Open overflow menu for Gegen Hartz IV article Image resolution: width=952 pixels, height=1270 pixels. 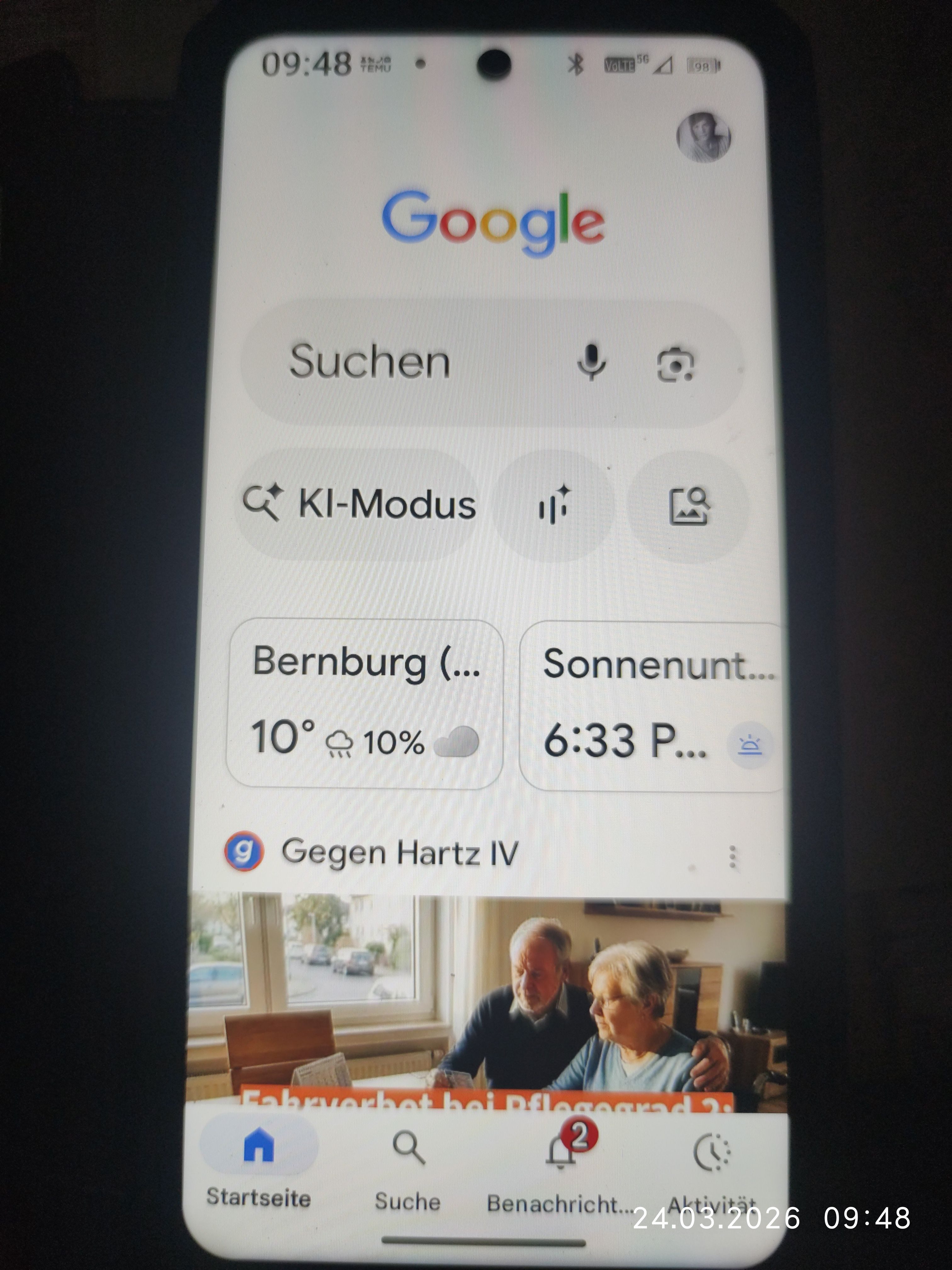(x=732, y=857)
